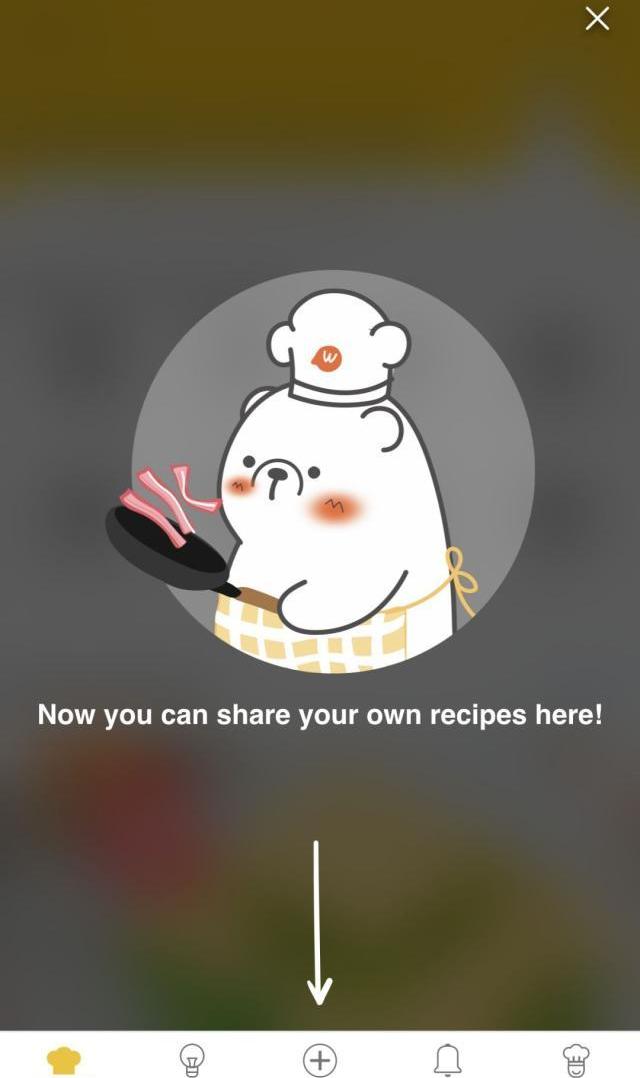The image size is (640, 1078).
Task: Open the chef hat home tab
Action: [64, 1058]
